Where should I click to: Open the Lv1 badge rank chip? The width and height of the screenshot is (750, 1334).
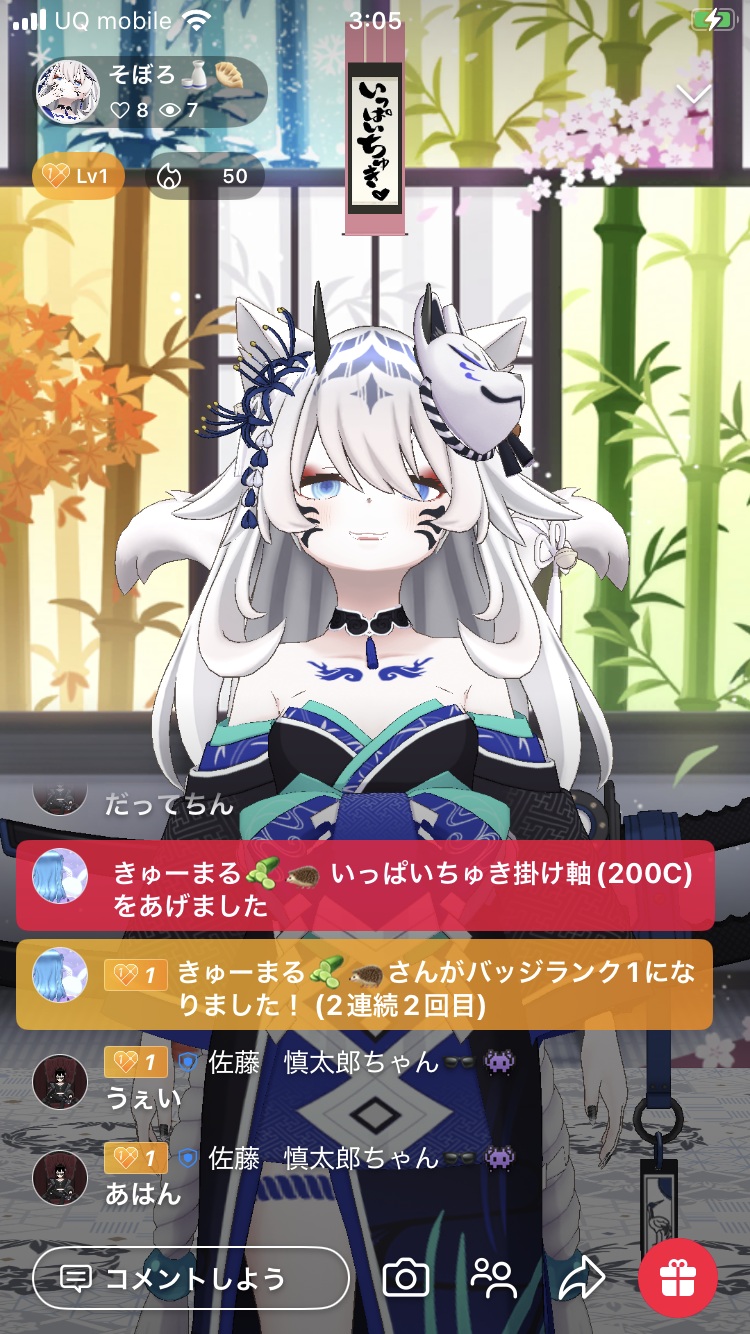click(x=79, y=177)
